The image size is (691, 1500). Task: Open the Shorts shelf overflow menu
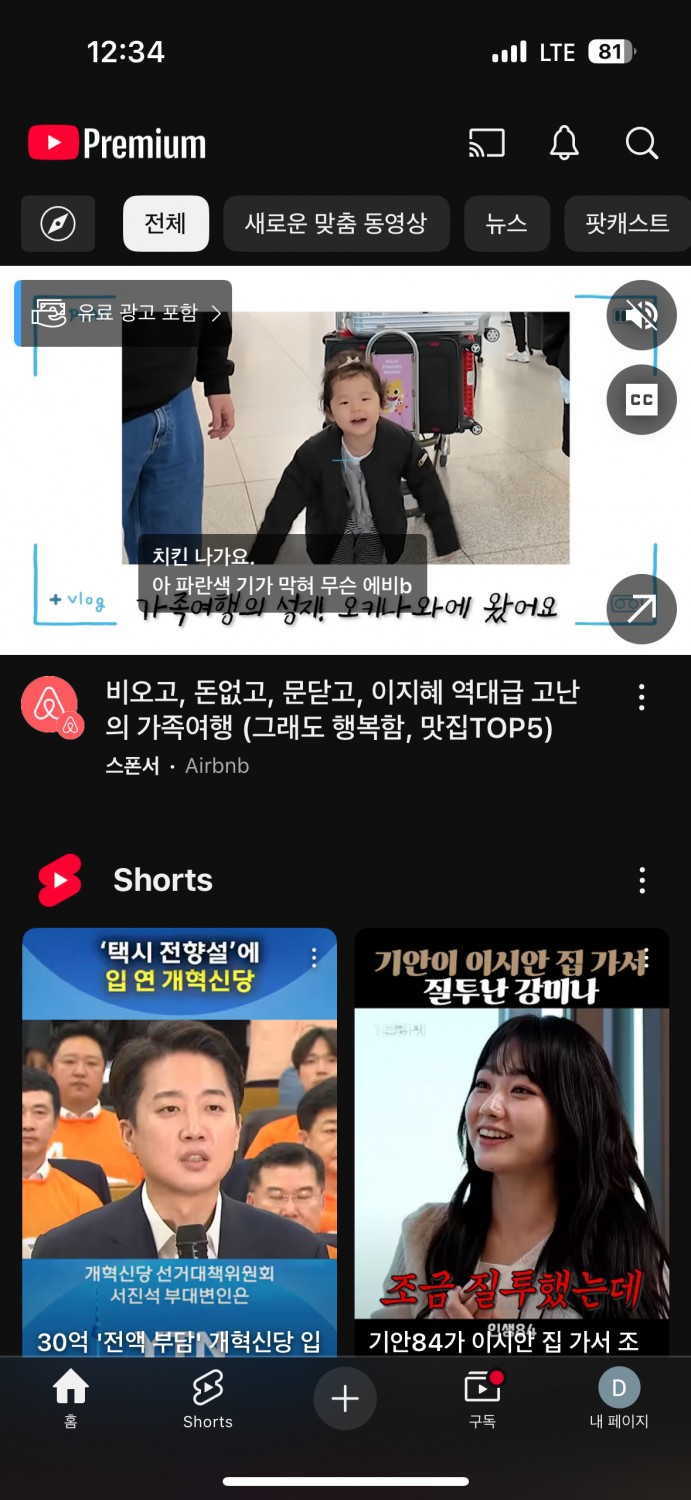pos(642,880)
